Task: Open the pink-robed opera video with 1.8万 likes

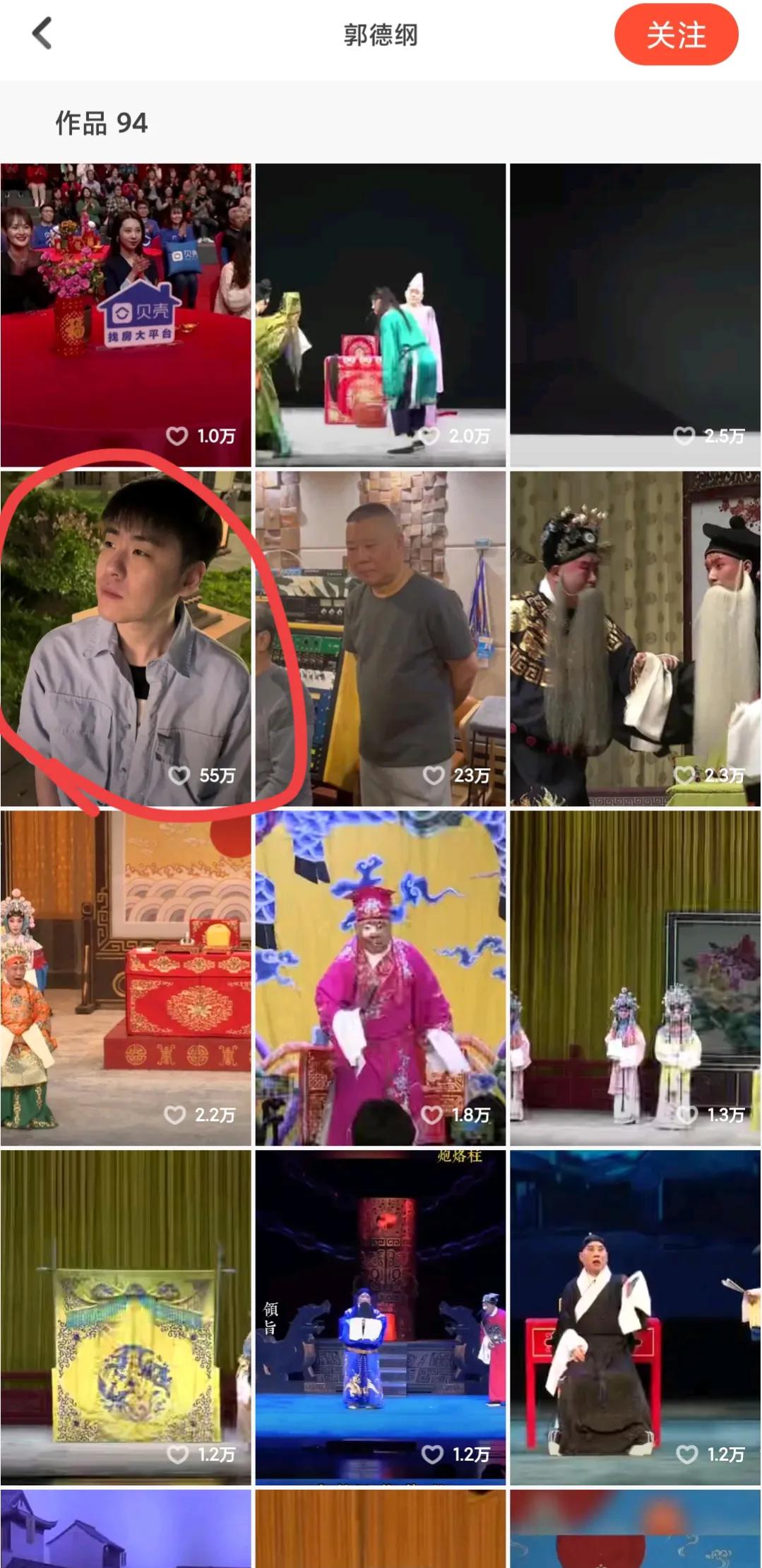Action: coord(381,978)
